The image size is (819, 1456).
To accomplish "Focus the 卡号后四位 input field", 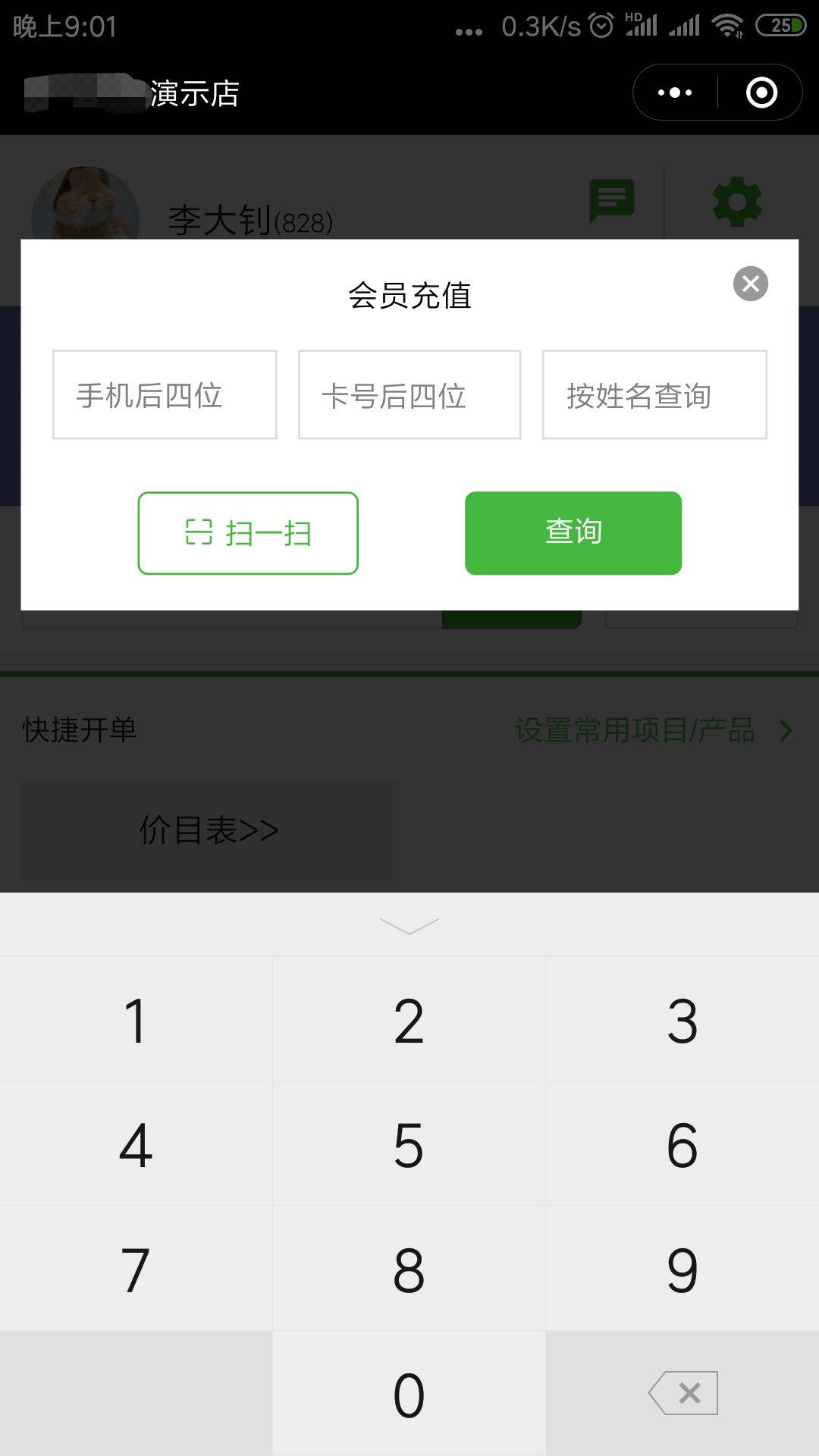I will (x=409, y=394).
